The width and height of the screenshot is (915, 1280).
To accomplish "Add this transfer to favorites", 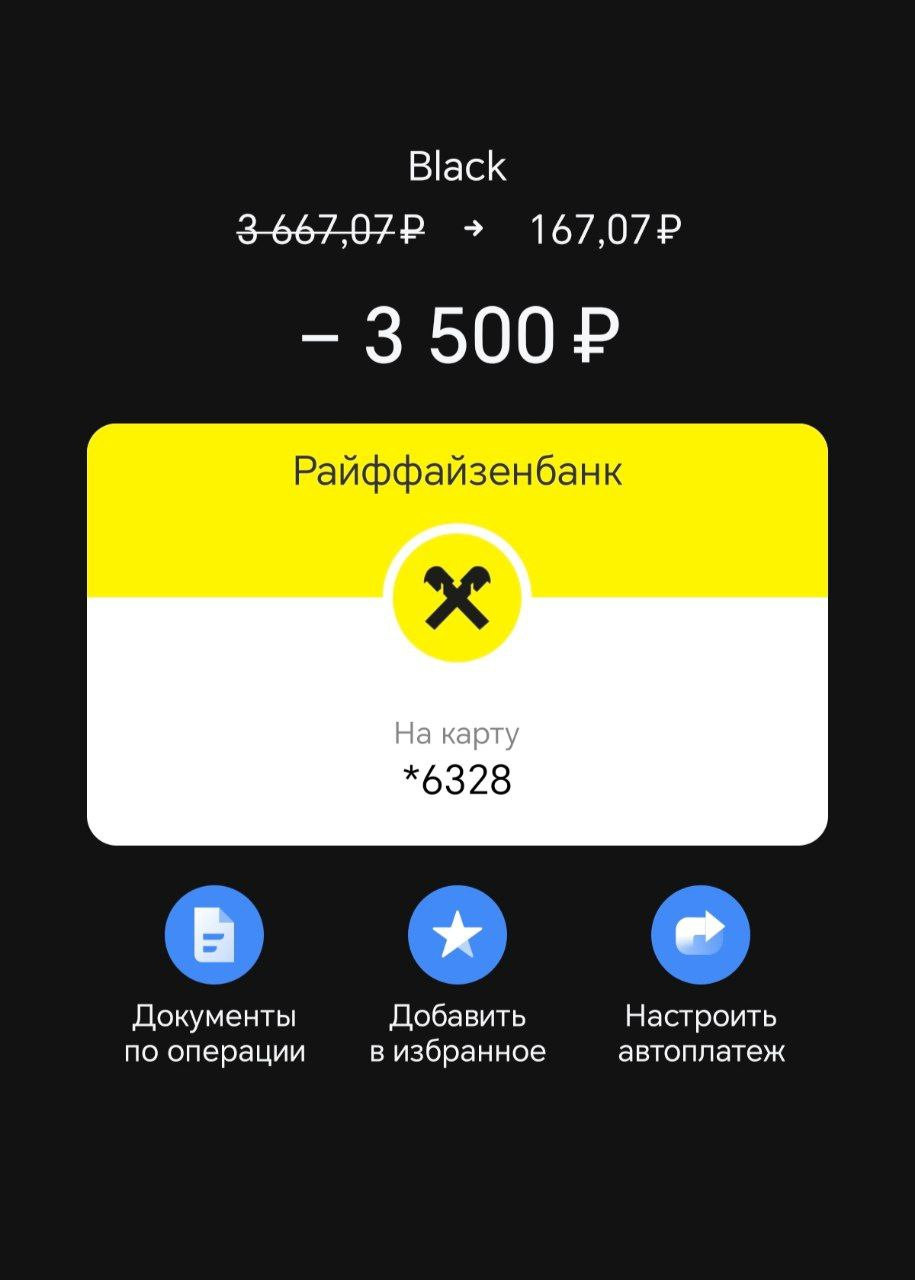I will click(457, 935).
